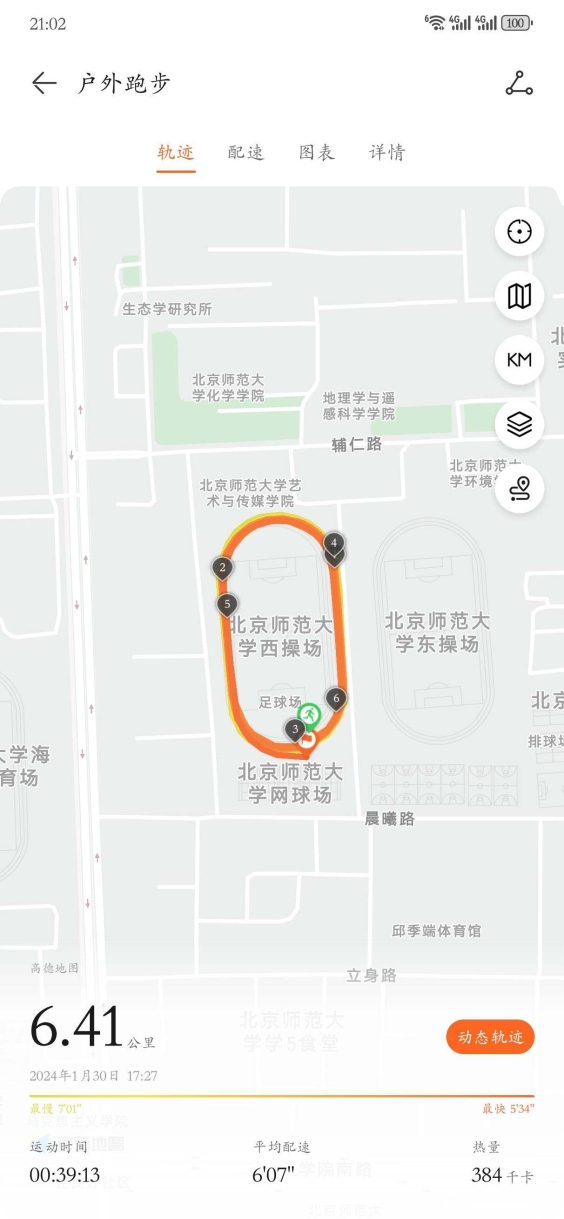Toggle the KM kilometer markers
Viewport: 564px width, 1219px height.
[519, 360]
